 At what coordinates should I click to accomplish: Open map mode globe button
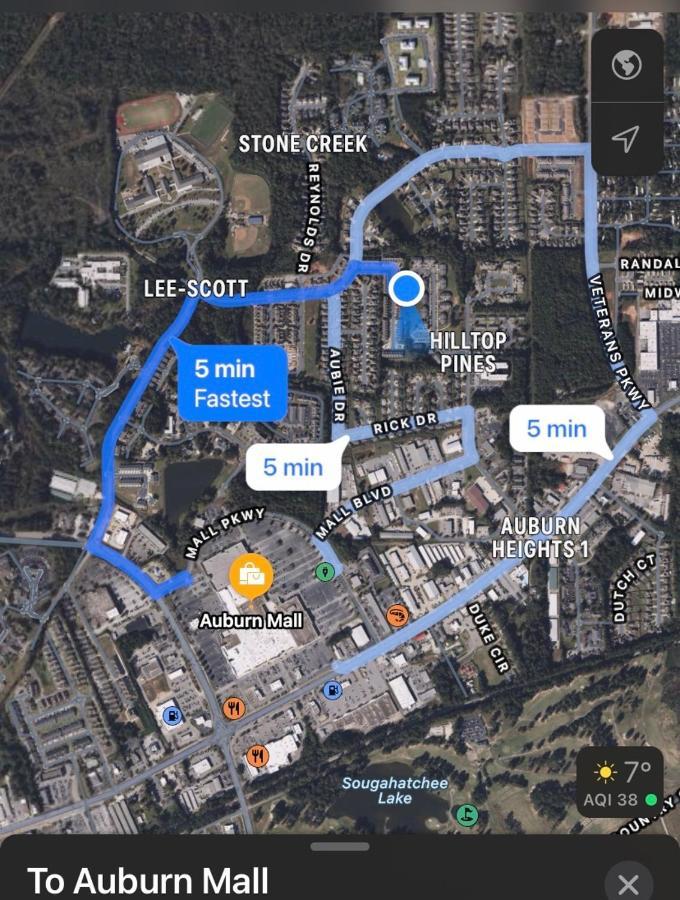click(626, 66)
